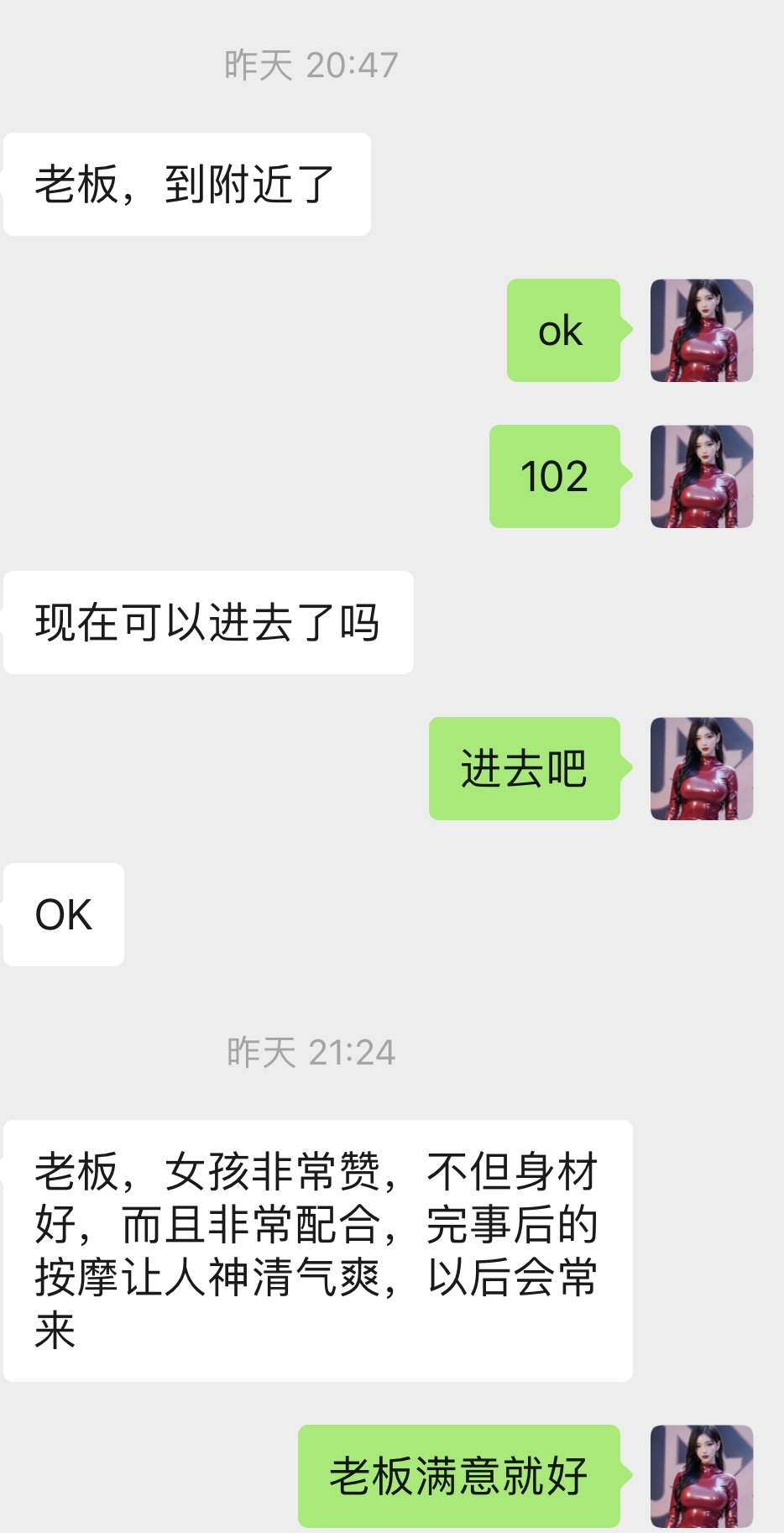Tap the profile picture next to "102"
The image size is (784, 1533).
click(x=702, y=476)
